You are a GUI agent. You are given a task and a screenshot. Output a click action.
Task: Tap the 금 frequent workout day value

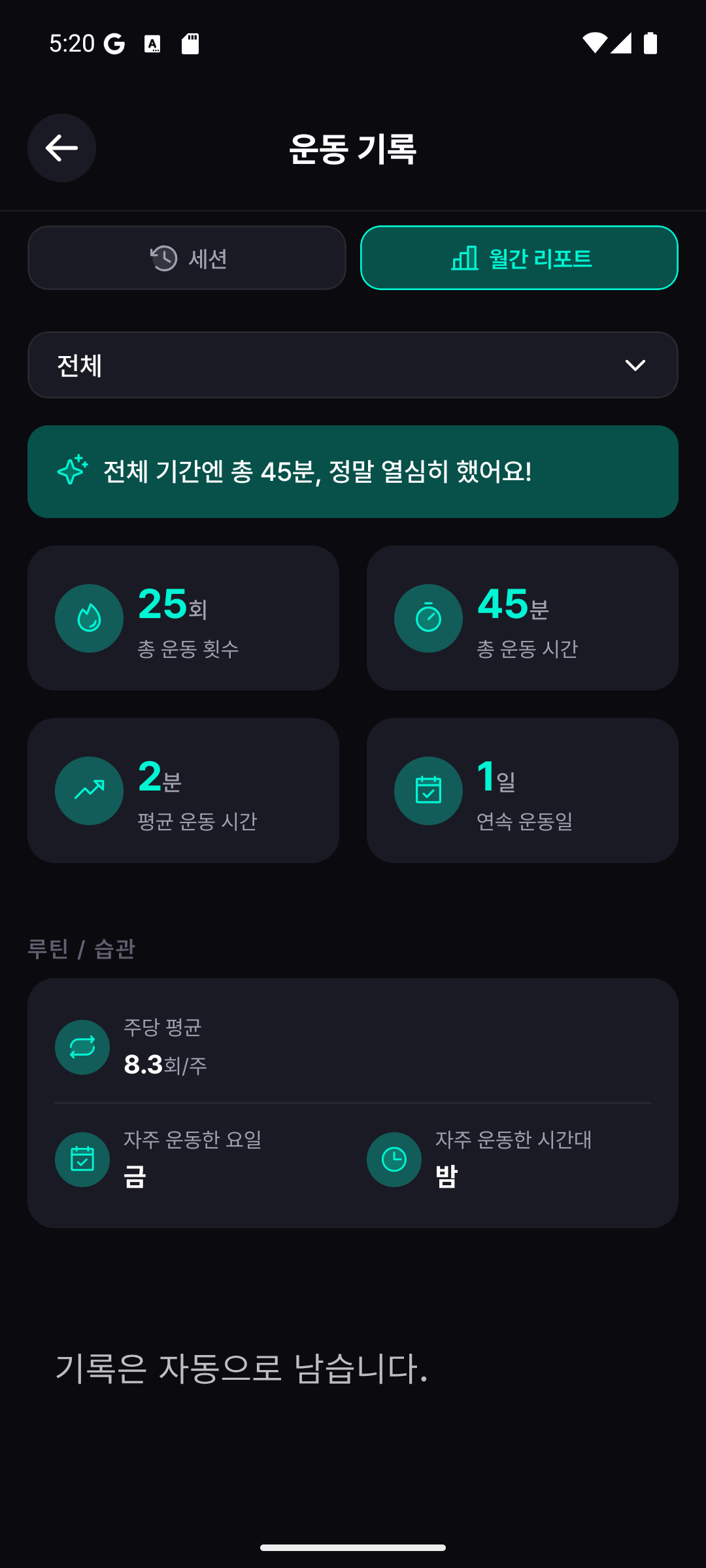point(133,1180)
